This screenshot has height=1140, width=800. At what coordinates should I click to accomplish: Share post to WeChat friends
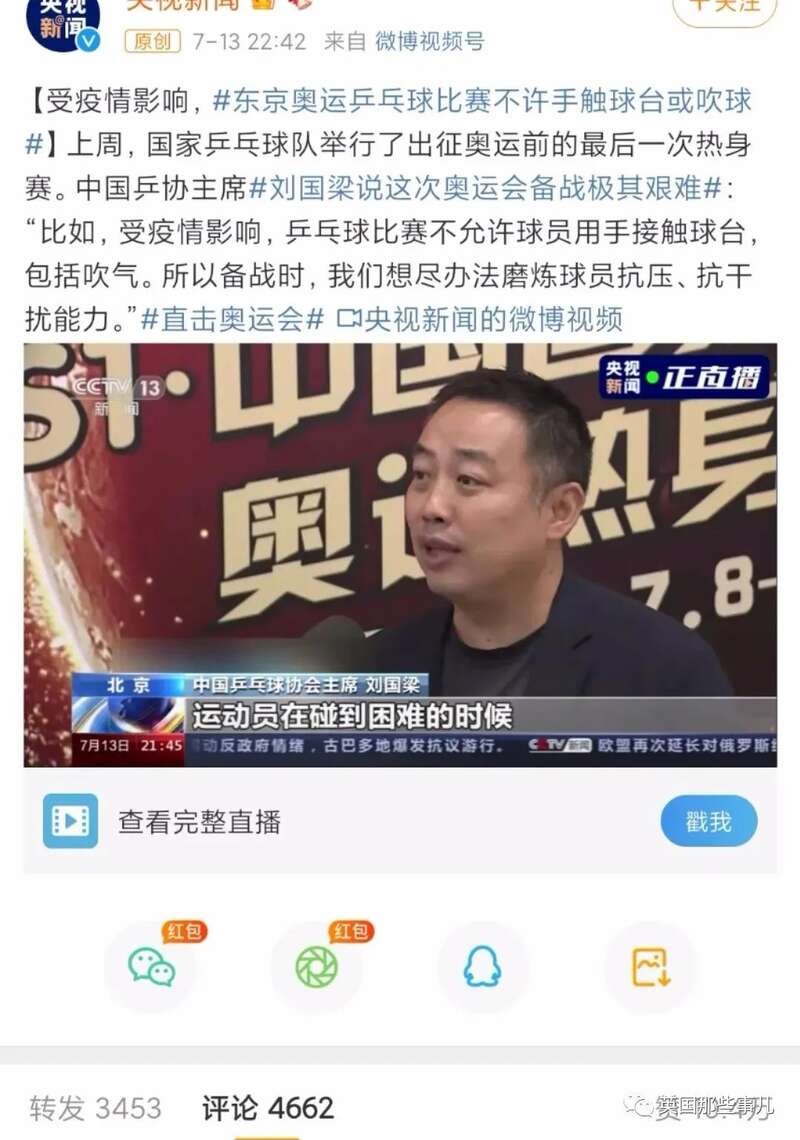pos(151,967)
